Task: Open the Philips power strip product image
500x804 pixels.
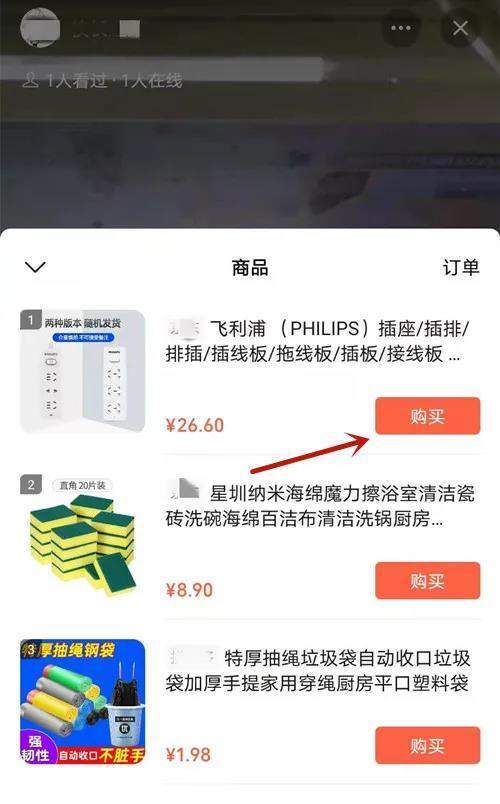Action: pos(83,371)
